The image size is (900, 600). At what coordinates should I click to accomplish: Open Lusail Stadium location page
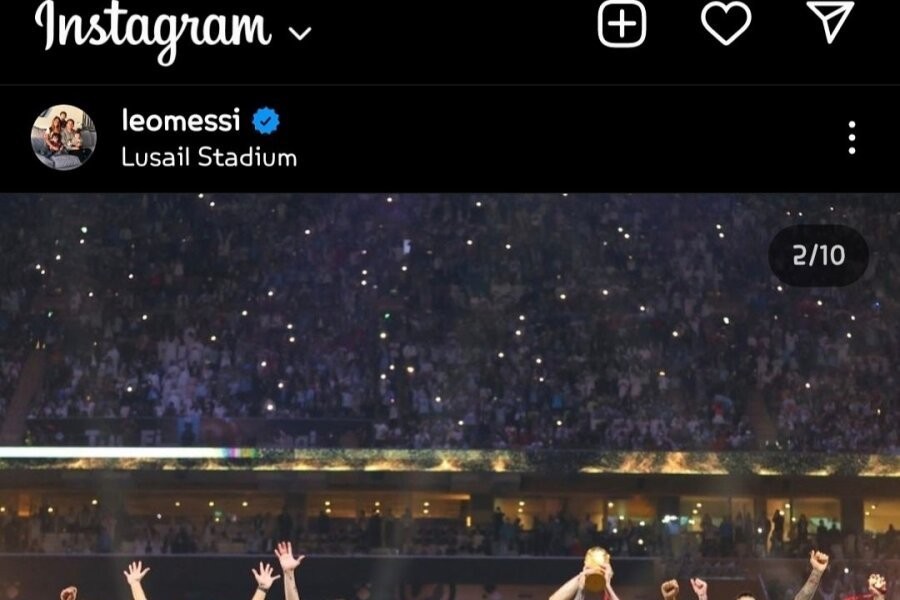(209, 157)
